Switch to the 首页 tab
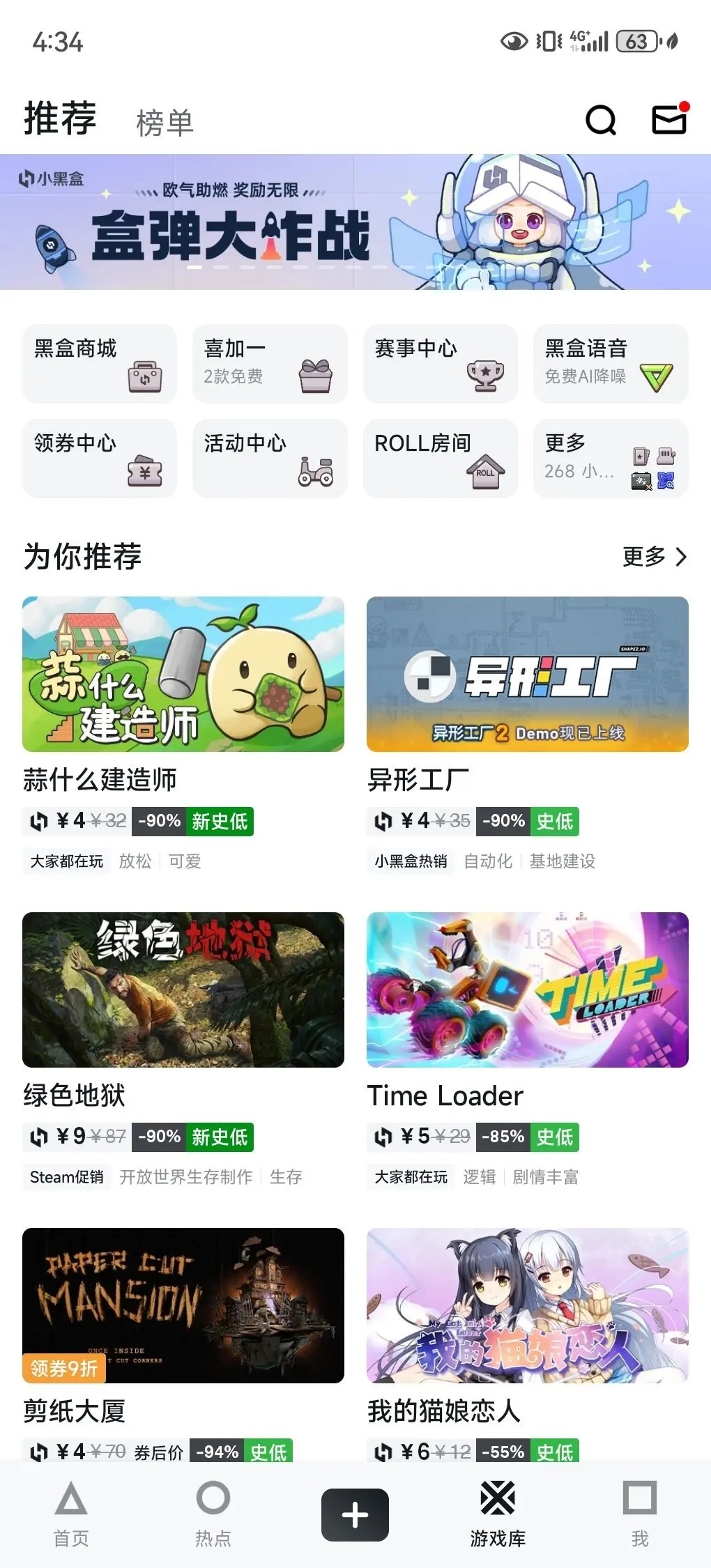 coord(71,1514)
